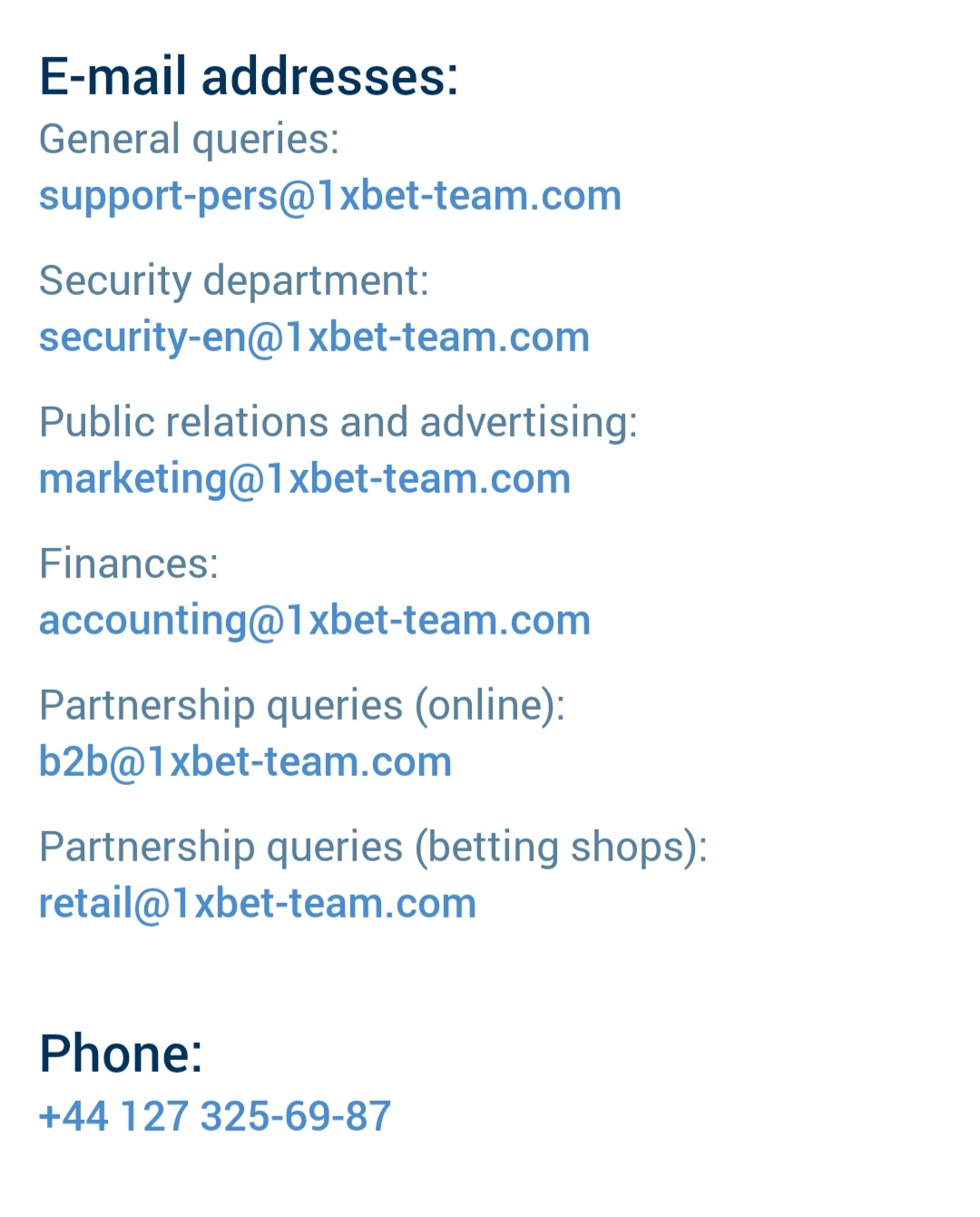Viewport: 980px width, 1217px height.
Task: Email support-pers@1xbet-team.com for general queries
Action: 329,197
